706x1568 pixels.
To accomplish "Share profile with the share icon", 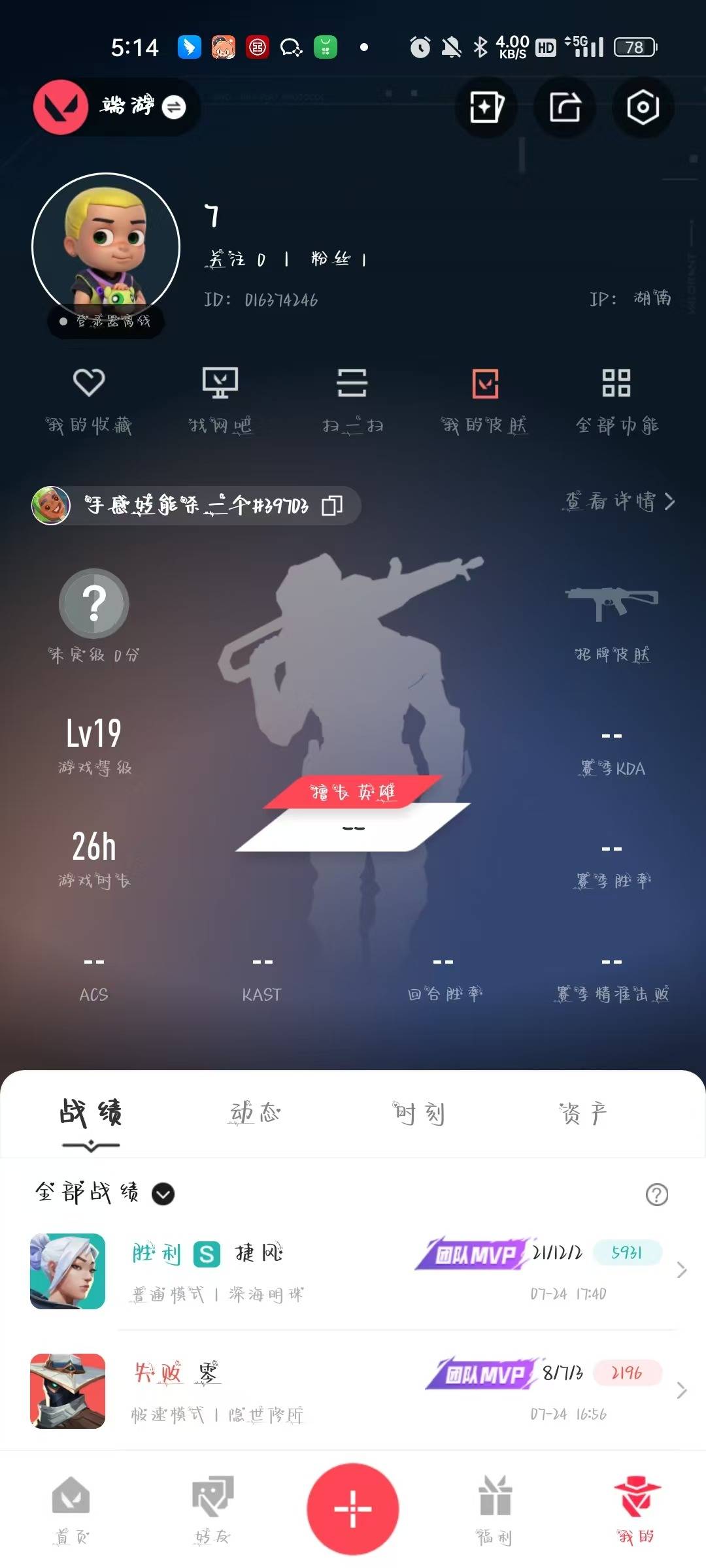I will coord(565,107).
